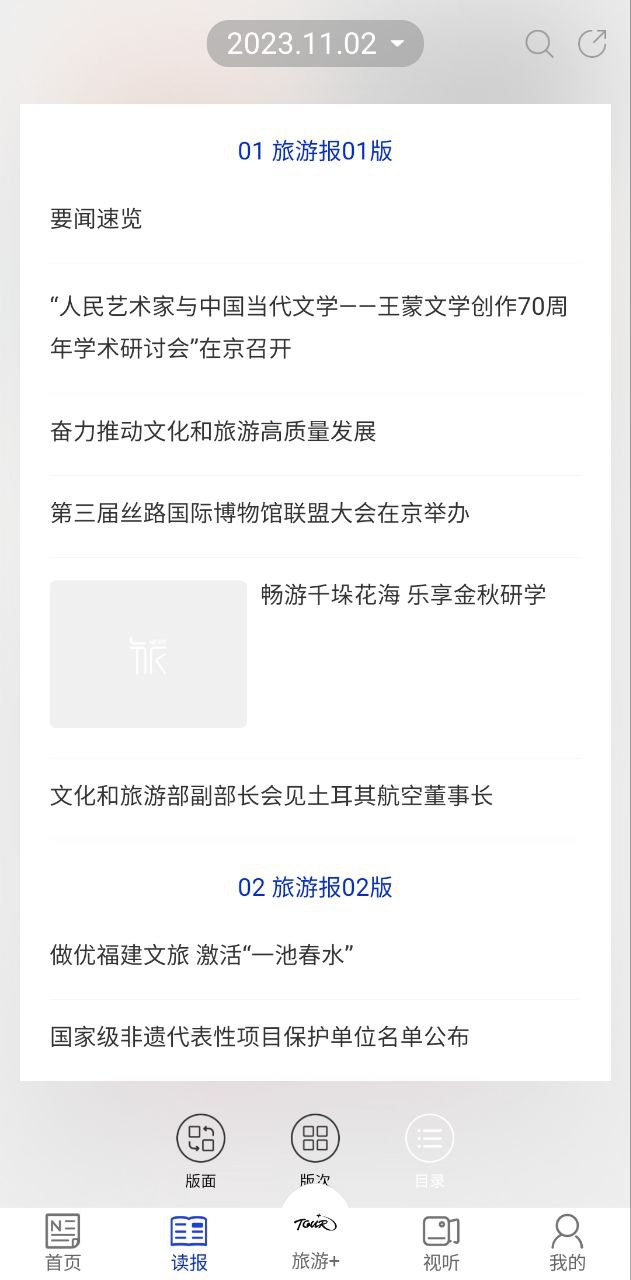631x1280 pixels.
Task: Read 文化和旅游部副部长会见土耳其航空董事长
Action: pos(272,796)
